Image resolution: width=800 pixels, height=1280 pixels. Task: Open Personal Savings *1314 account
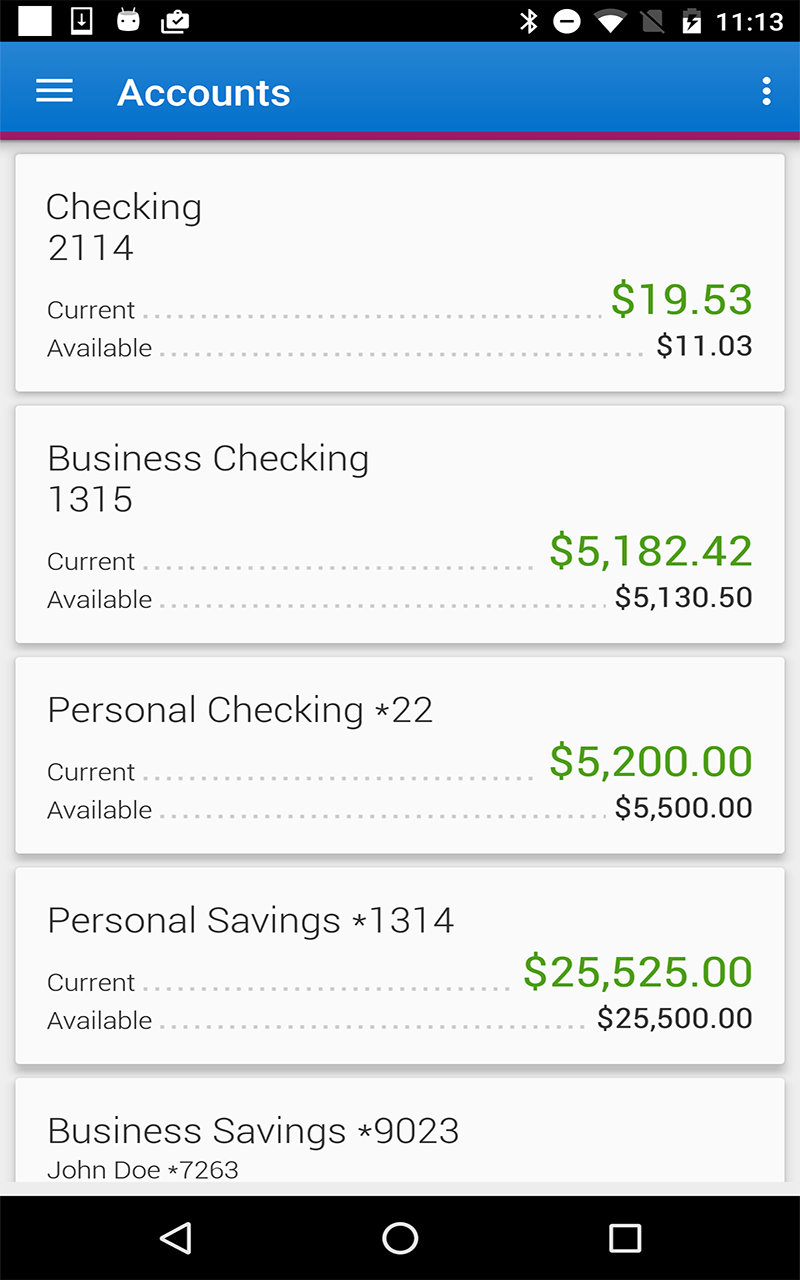coord(400,965)
